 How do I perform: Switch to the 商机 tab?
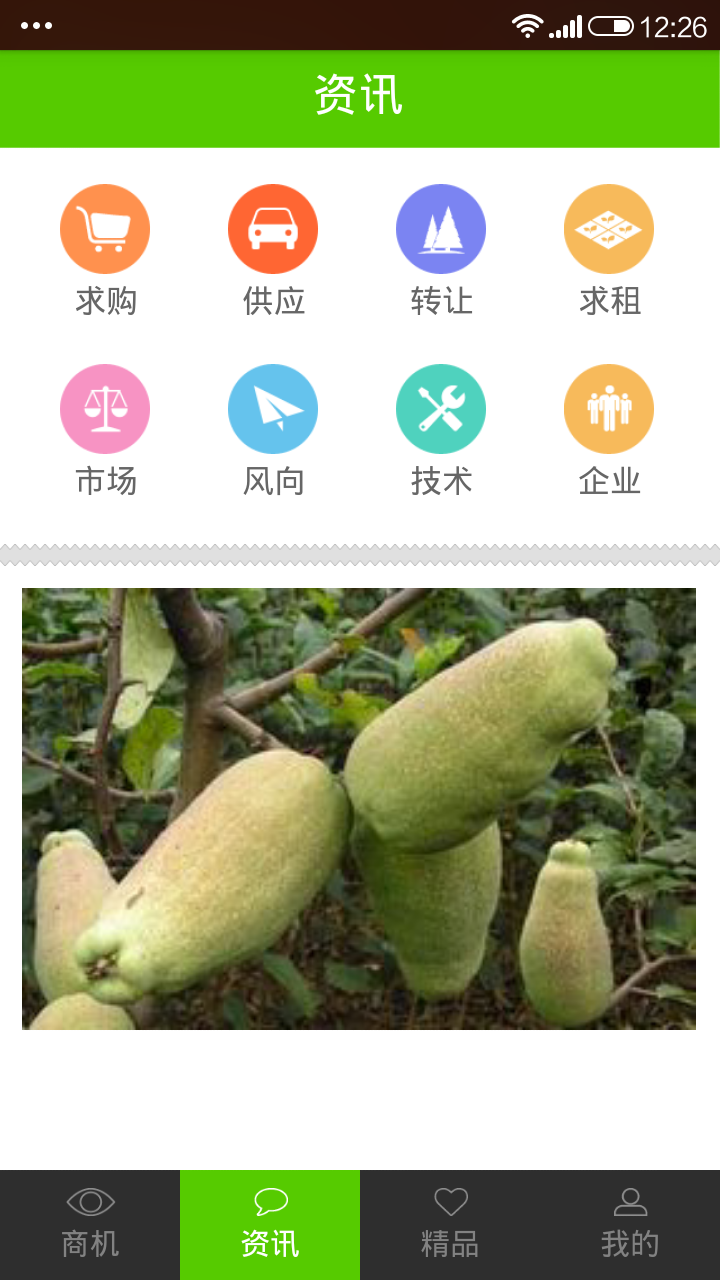[90, 1225]
